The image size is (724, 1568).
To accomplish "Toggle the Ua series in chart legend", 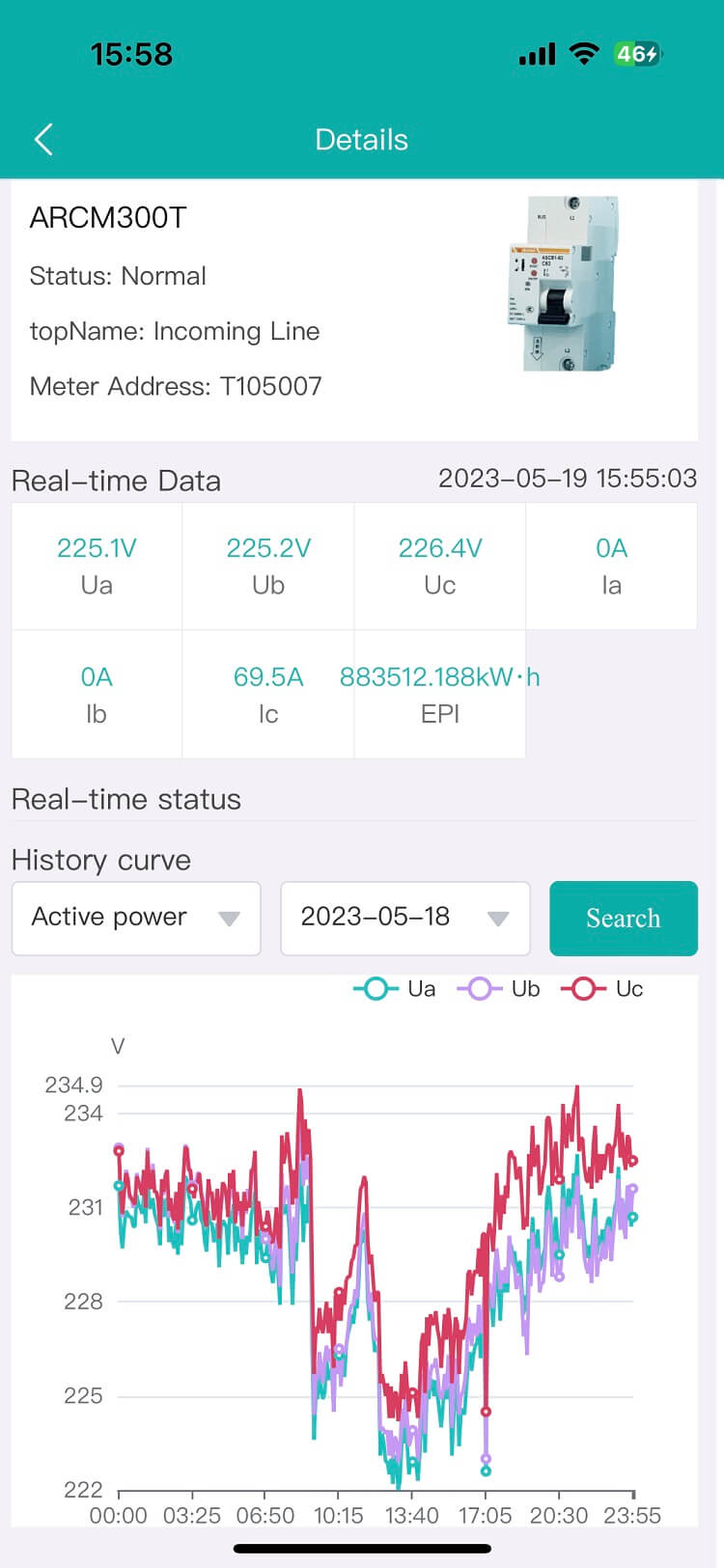I will [395, 989].
